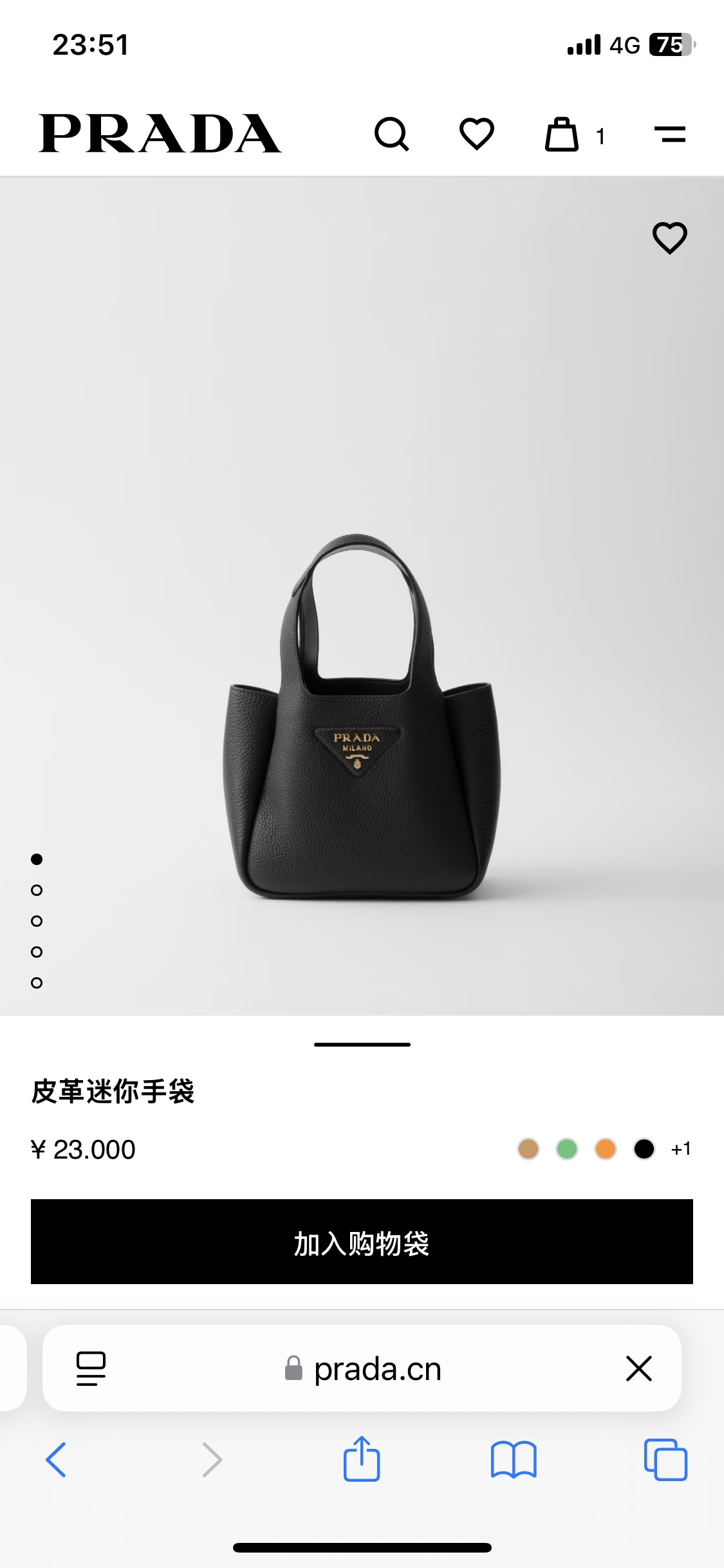The width and height of the screenshot is (724, 1568).
Task: Select the orange color swatch
Action: [606, 1149]
